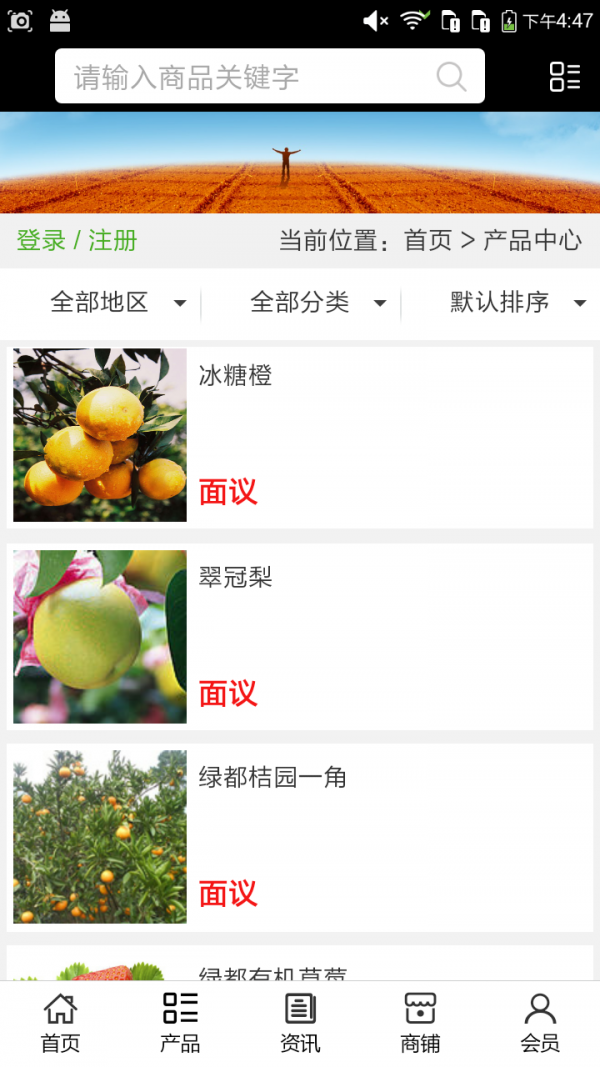Expand the 全部分类 category dropdown
Screen dimensions: 600x1067
click(317, 302)
